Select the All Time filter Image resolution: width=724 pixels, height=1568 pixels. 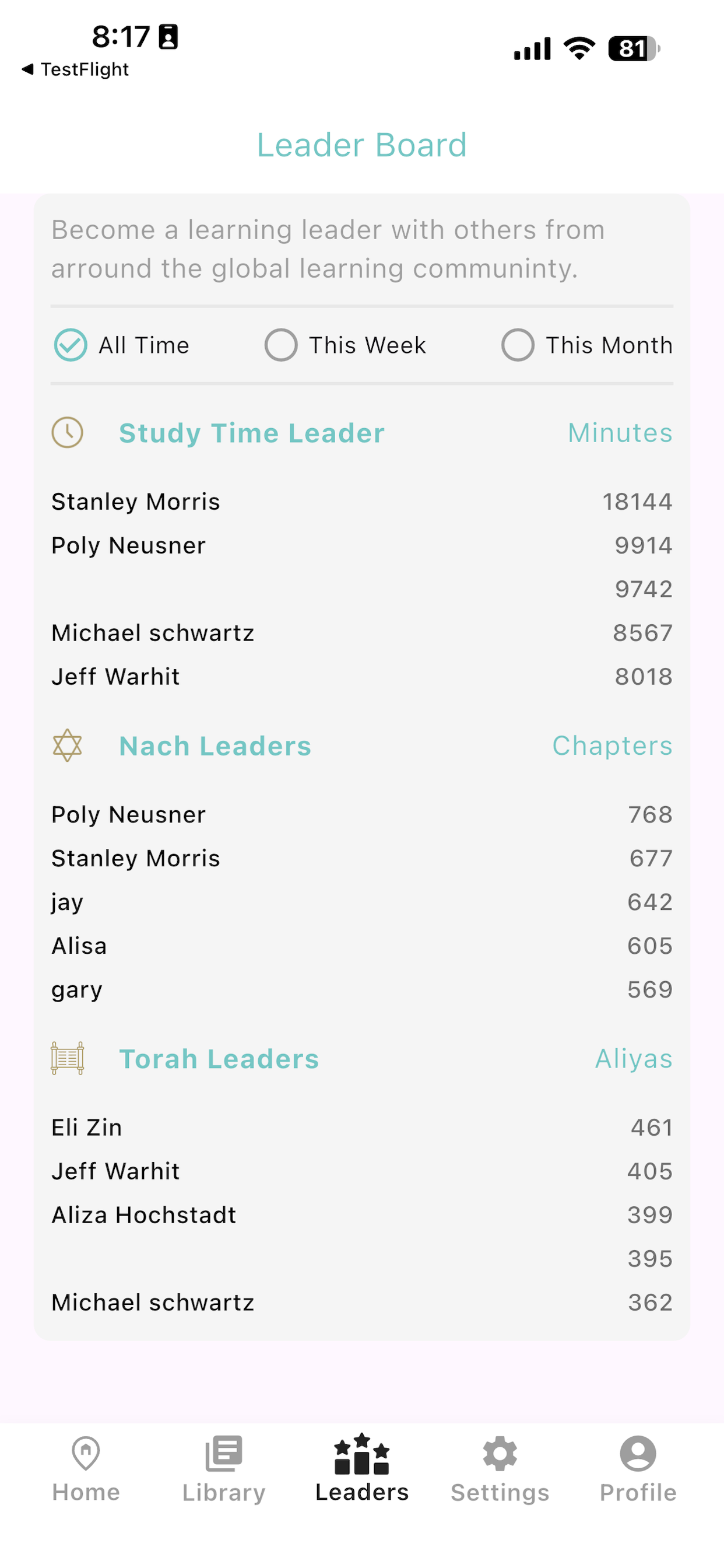(122, 345)
